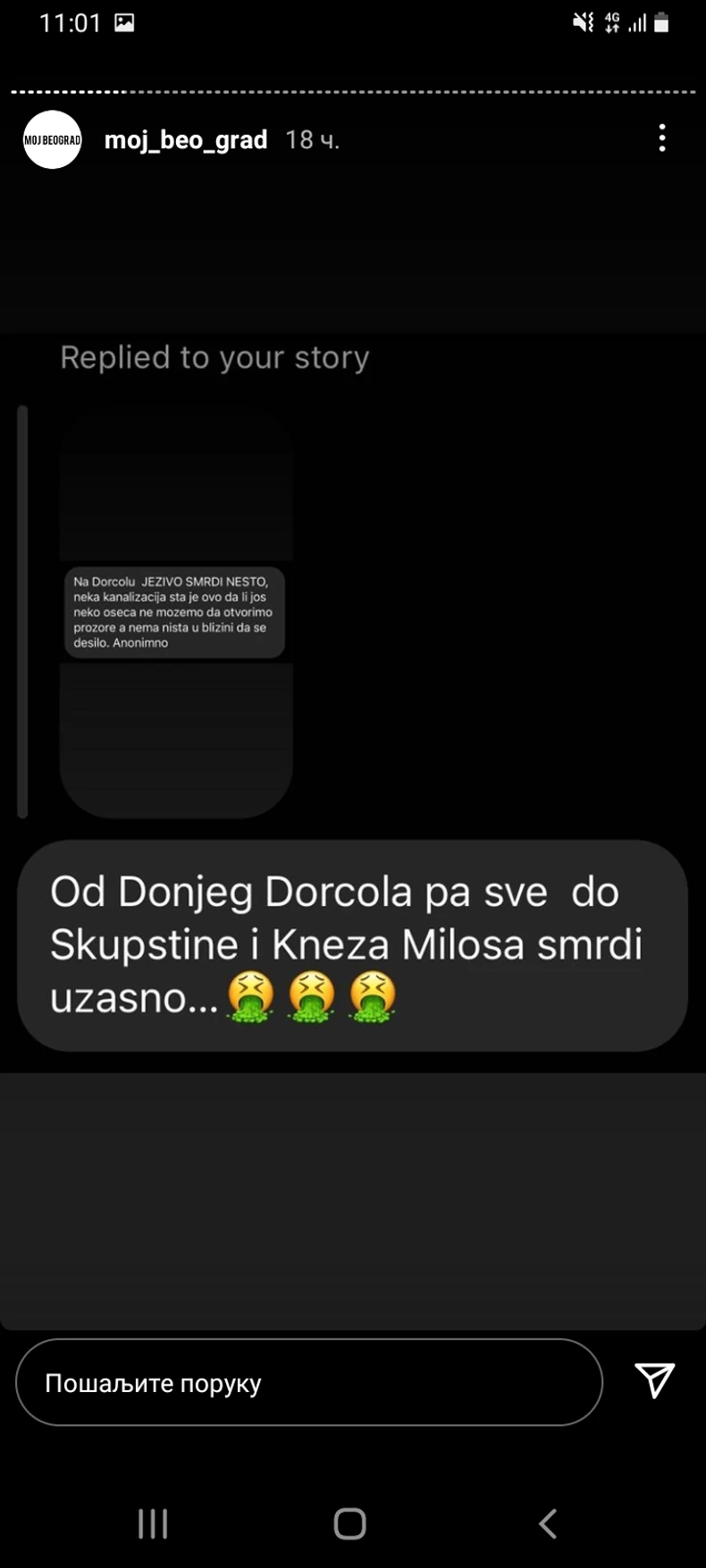Tap the Пошаљите поруку message field
The image size is (706, 1568).
point(308,1383)
